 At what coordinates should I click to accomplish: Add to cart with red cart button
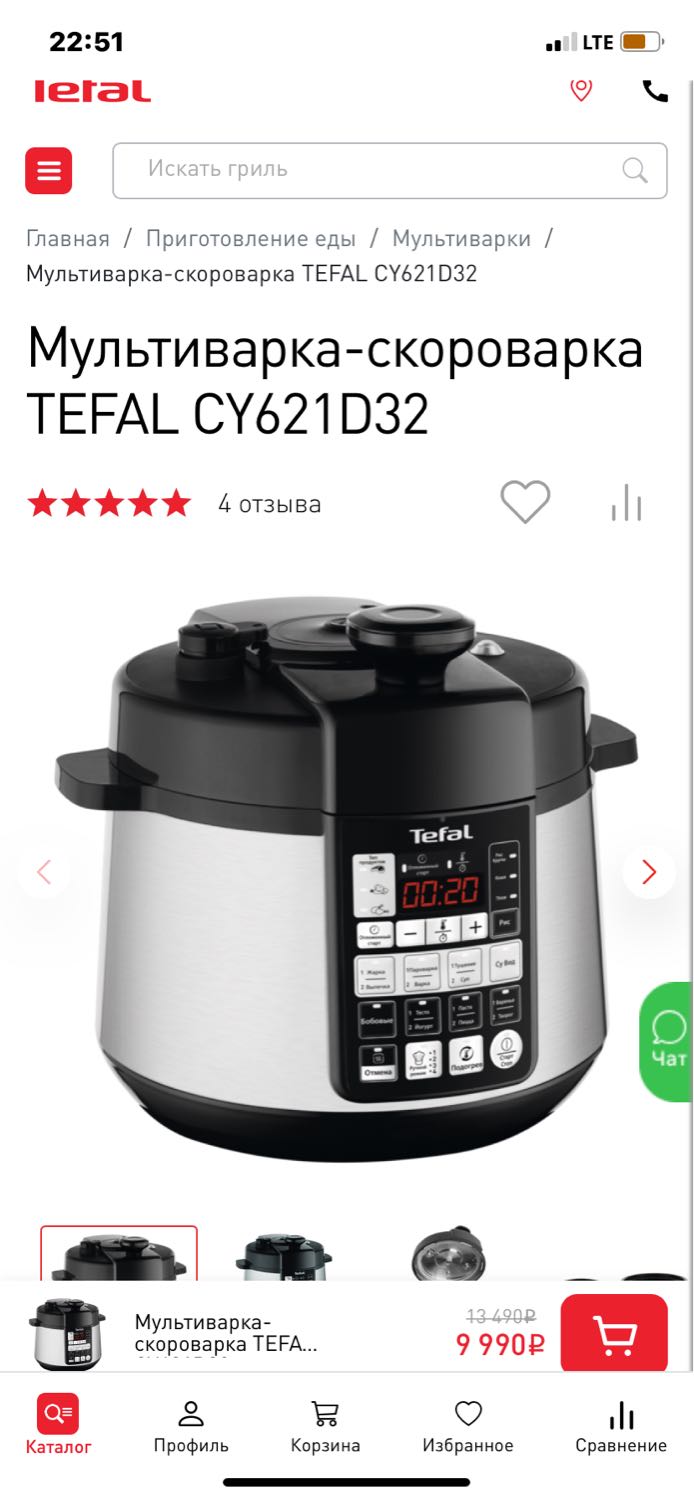pos(614,1333)
